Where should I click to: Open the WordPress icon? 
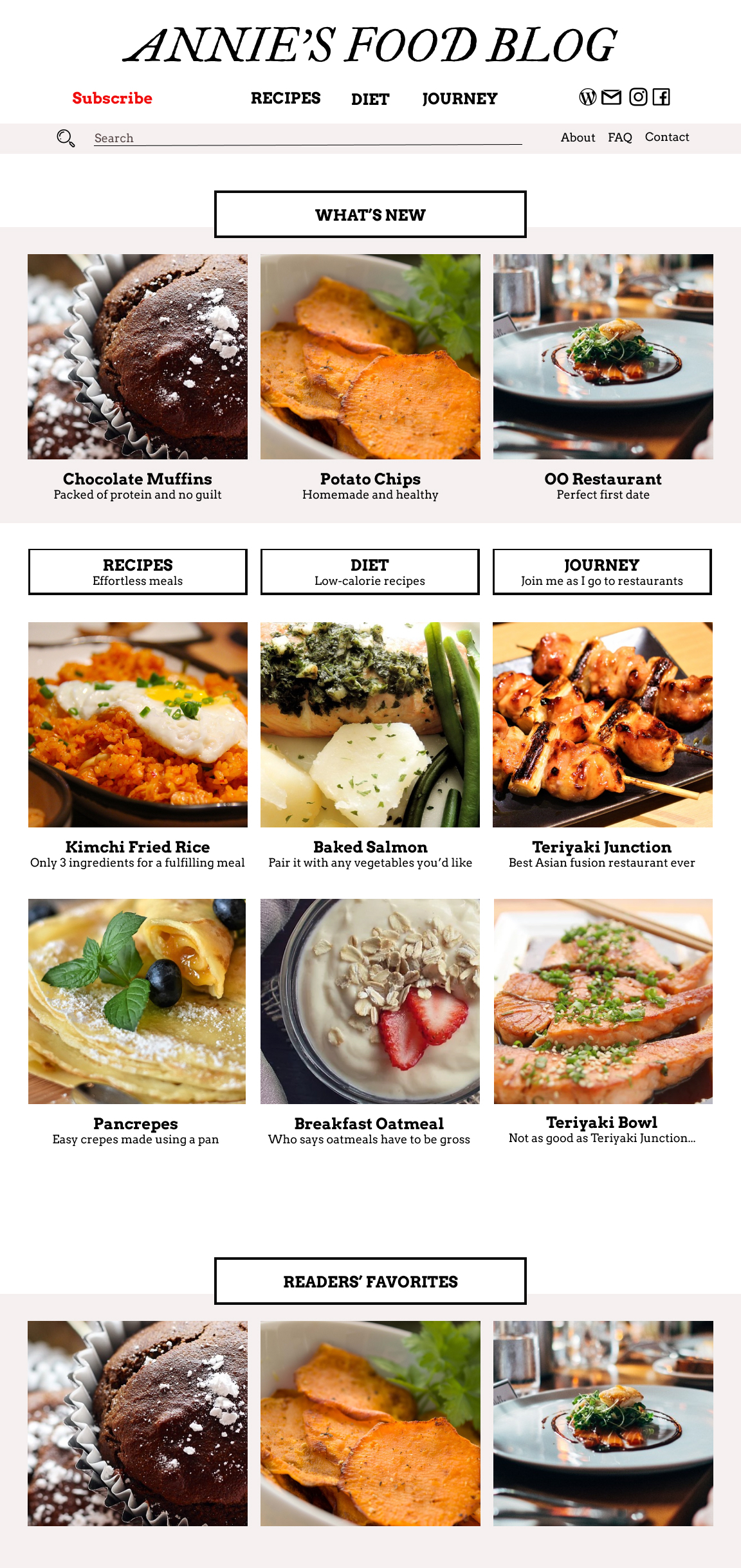[x=588, y=97]
